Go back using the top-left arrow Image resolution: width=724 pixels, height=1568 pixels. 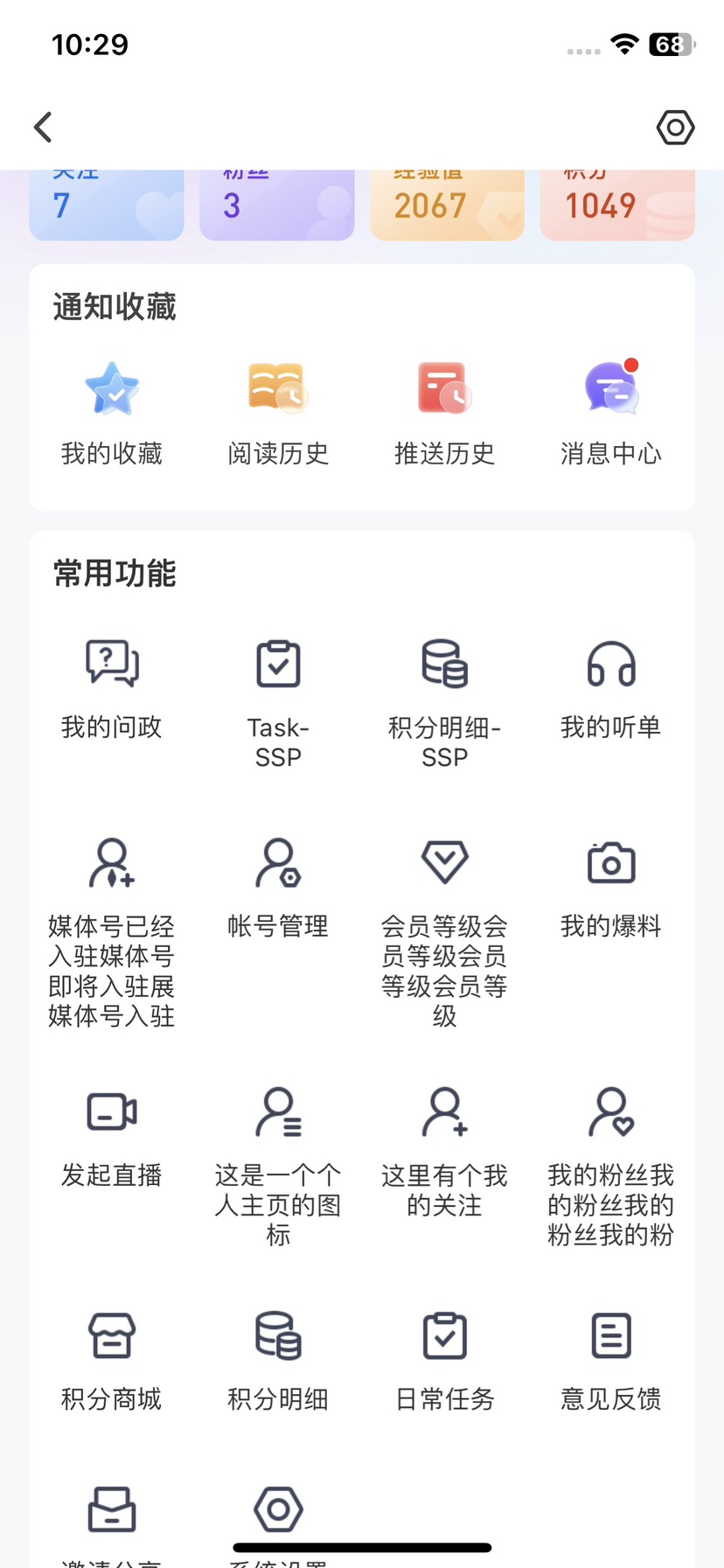click(43, 128)
